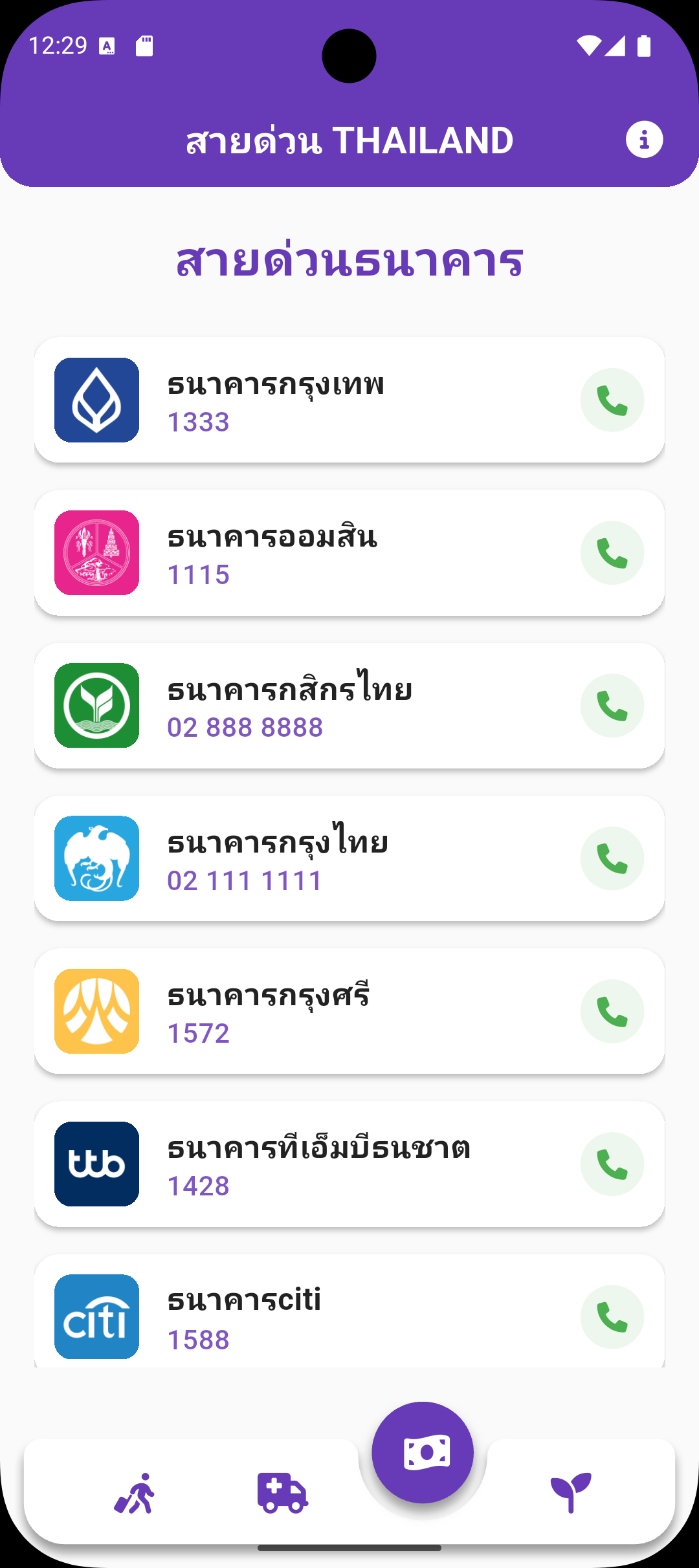Tap the Krungthai Bank blue logo

[x=97, y=858]
